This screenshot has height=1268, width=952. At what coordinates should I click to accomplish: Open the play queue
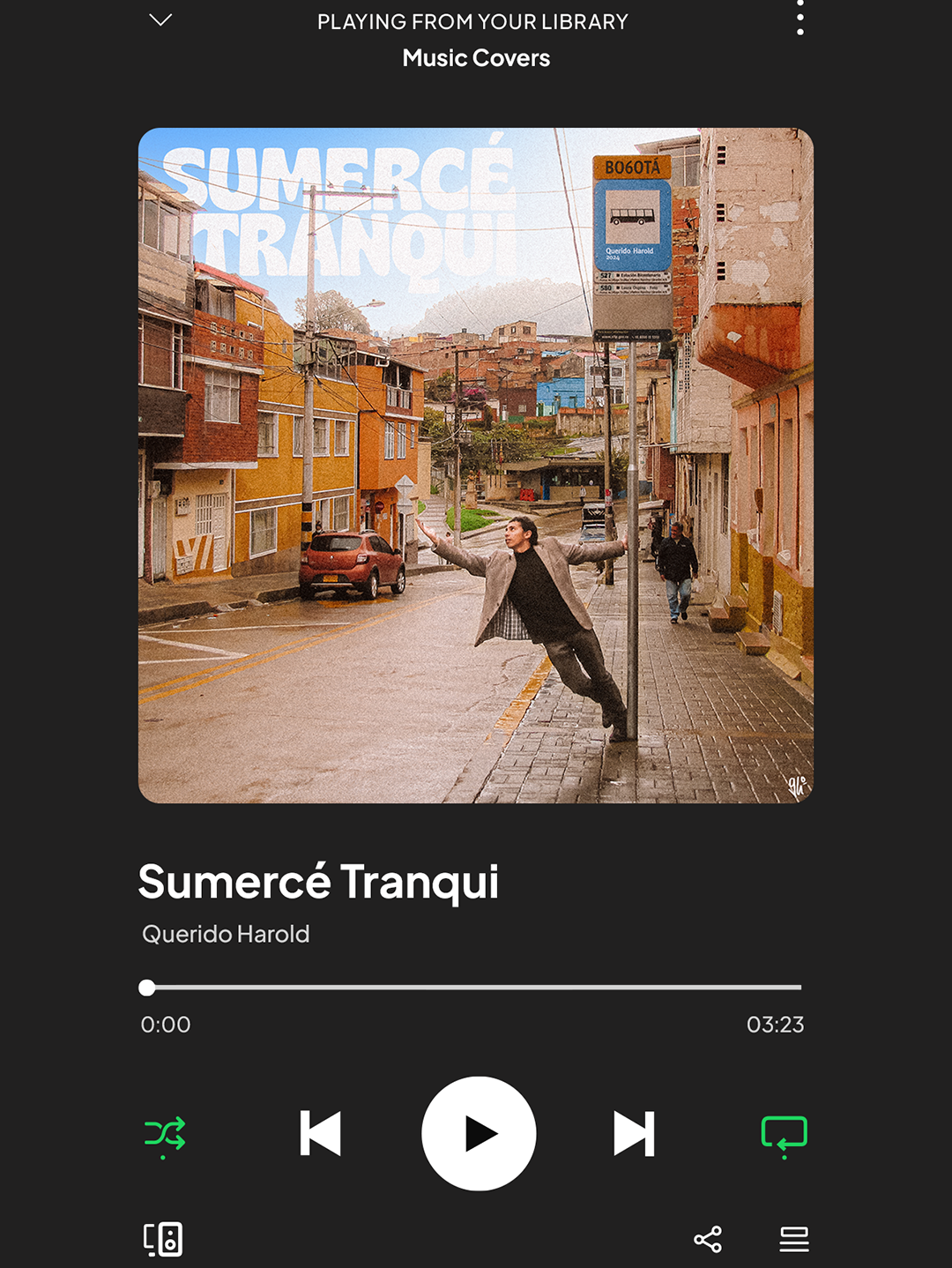[794, 1239]
